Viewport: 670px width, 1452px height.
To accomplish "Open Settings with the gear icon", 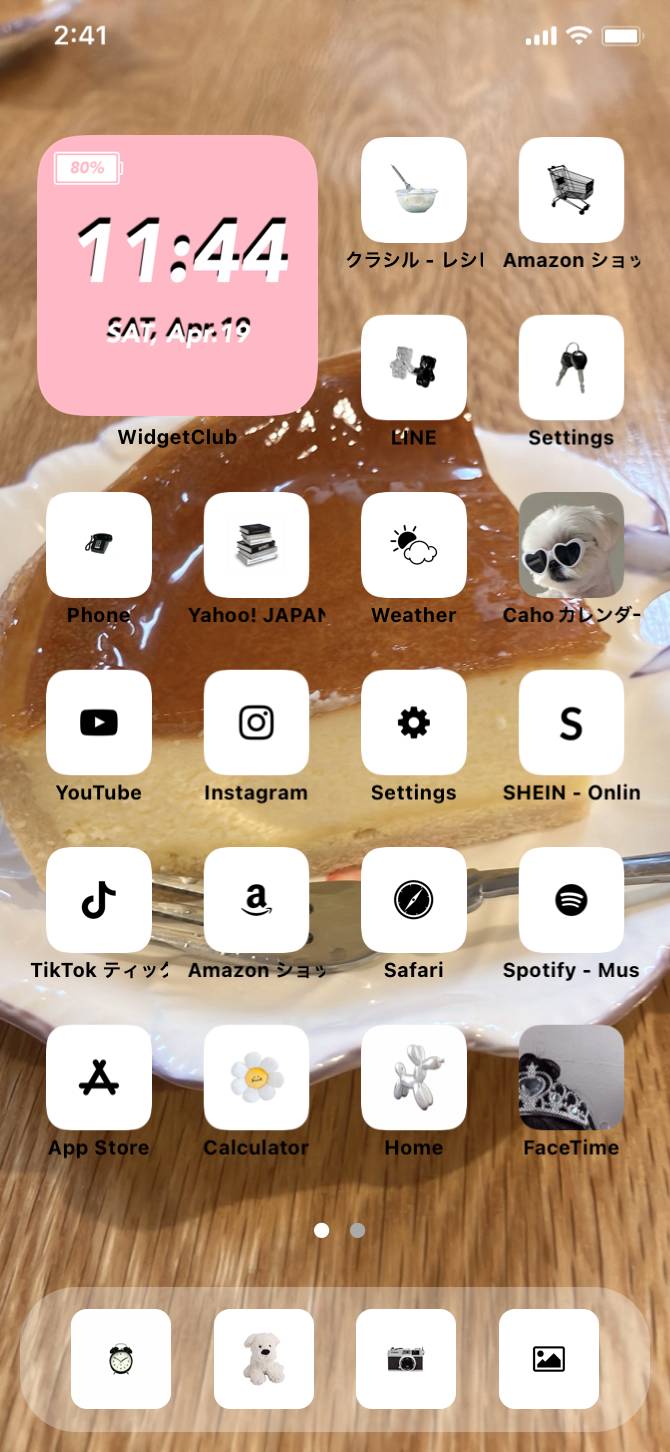I will 413,722.
